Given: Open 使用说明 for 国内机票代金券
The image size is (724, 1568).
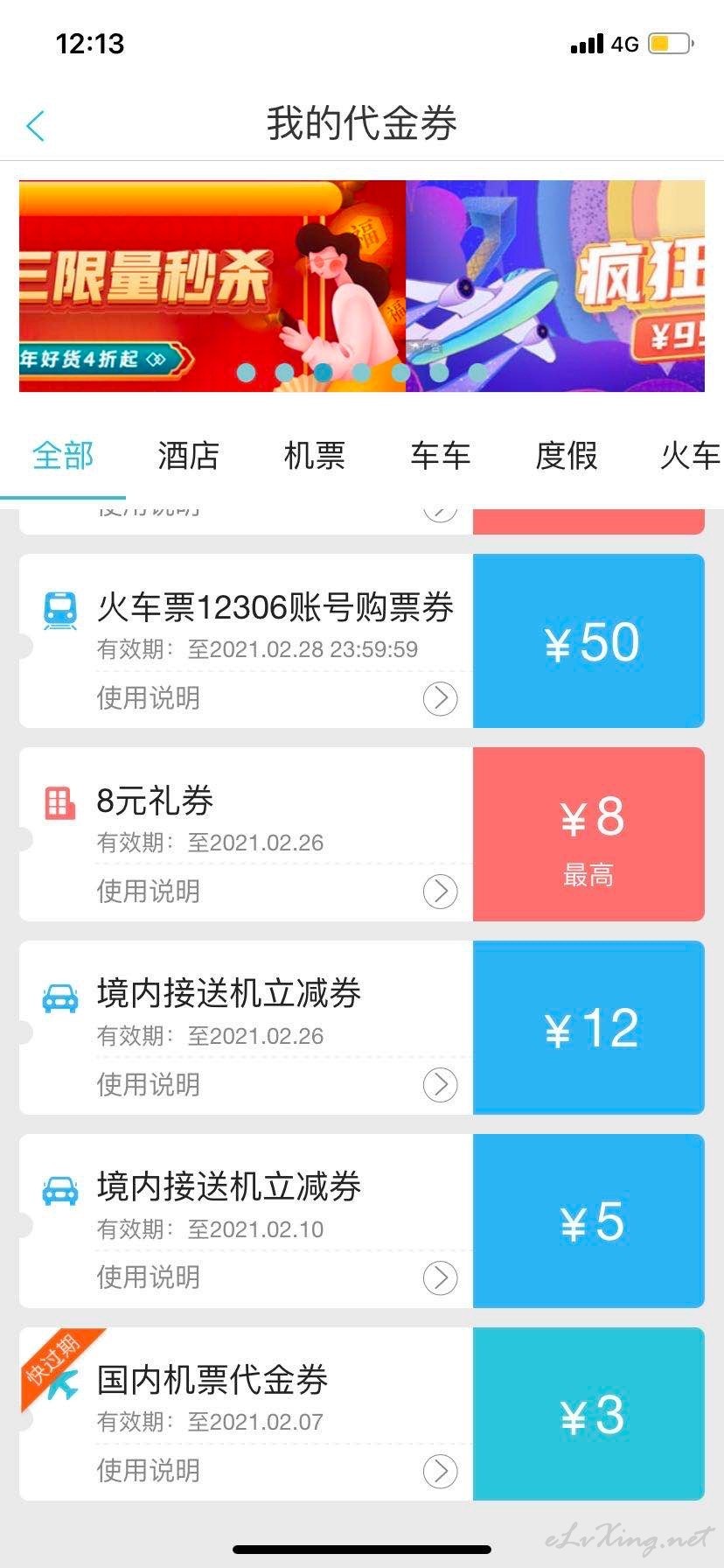Looking at the screenshot, I should pos(440,1472).
